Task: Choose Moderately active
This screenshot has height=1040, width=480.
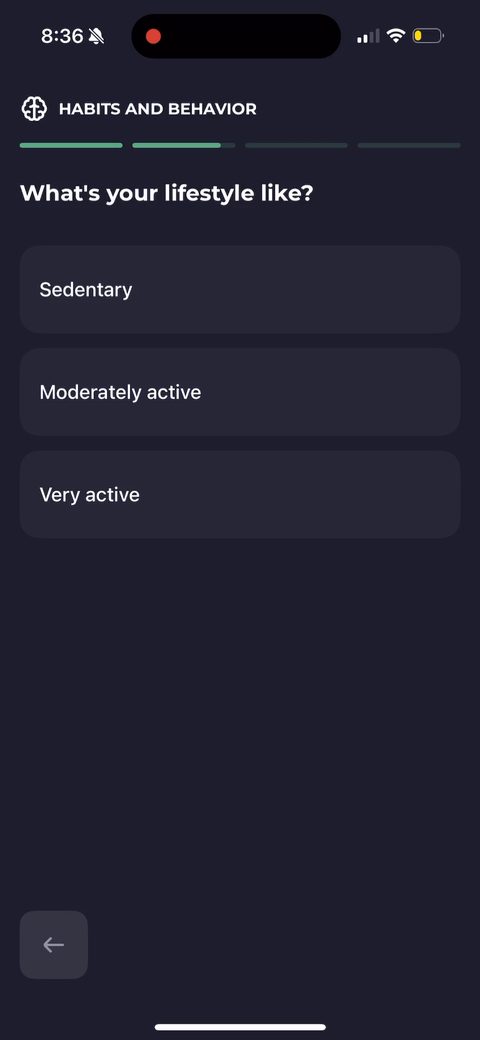Action: (240, 392)
